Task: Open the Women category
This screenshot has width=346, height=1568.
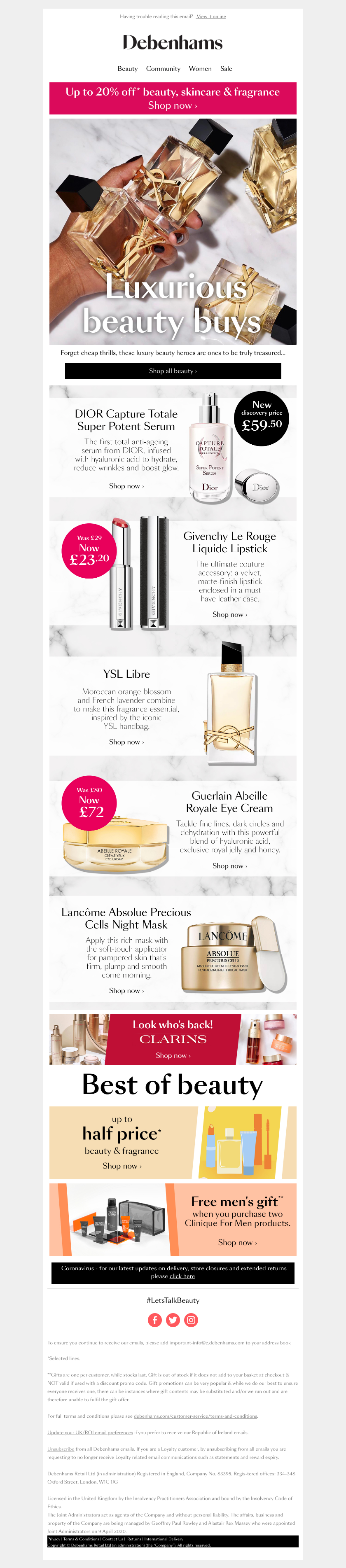Action: 200,69
